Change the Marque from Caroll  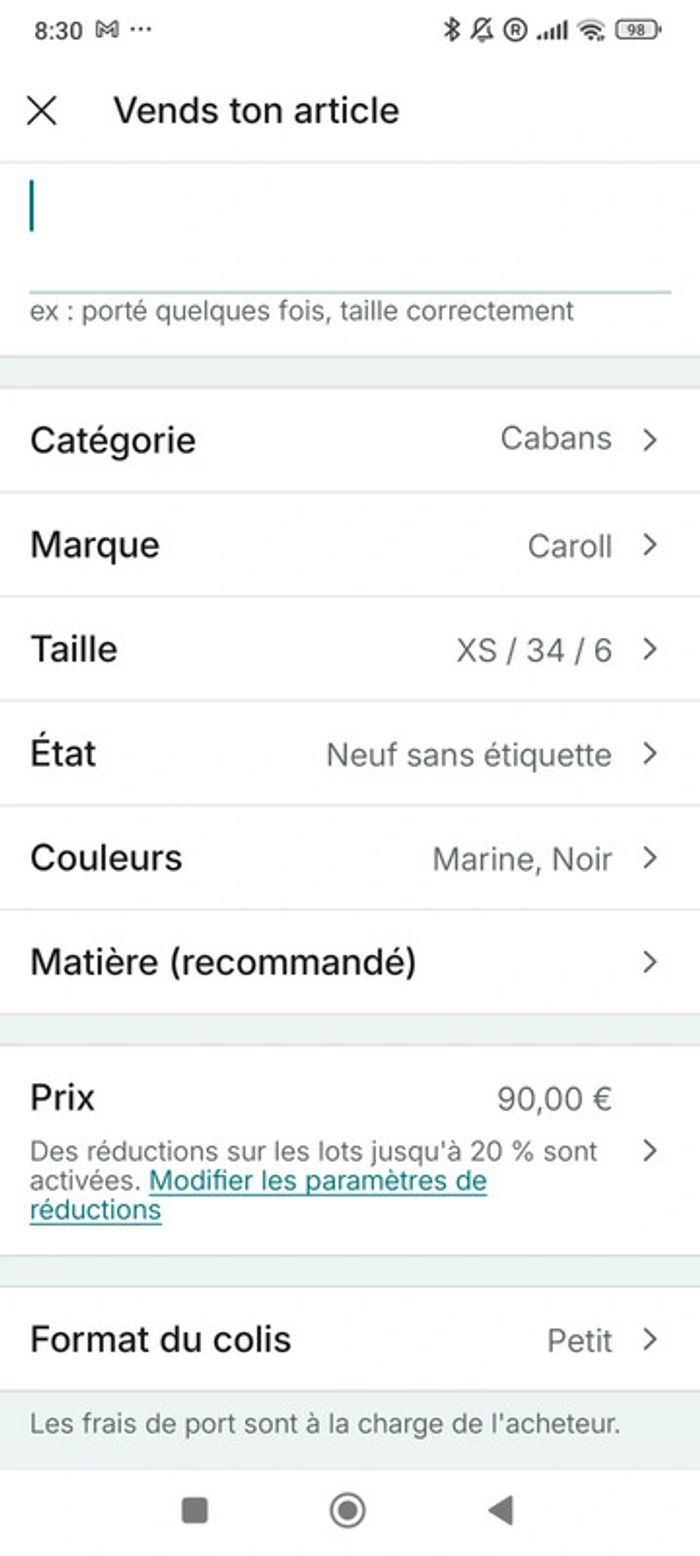point(350,545)
